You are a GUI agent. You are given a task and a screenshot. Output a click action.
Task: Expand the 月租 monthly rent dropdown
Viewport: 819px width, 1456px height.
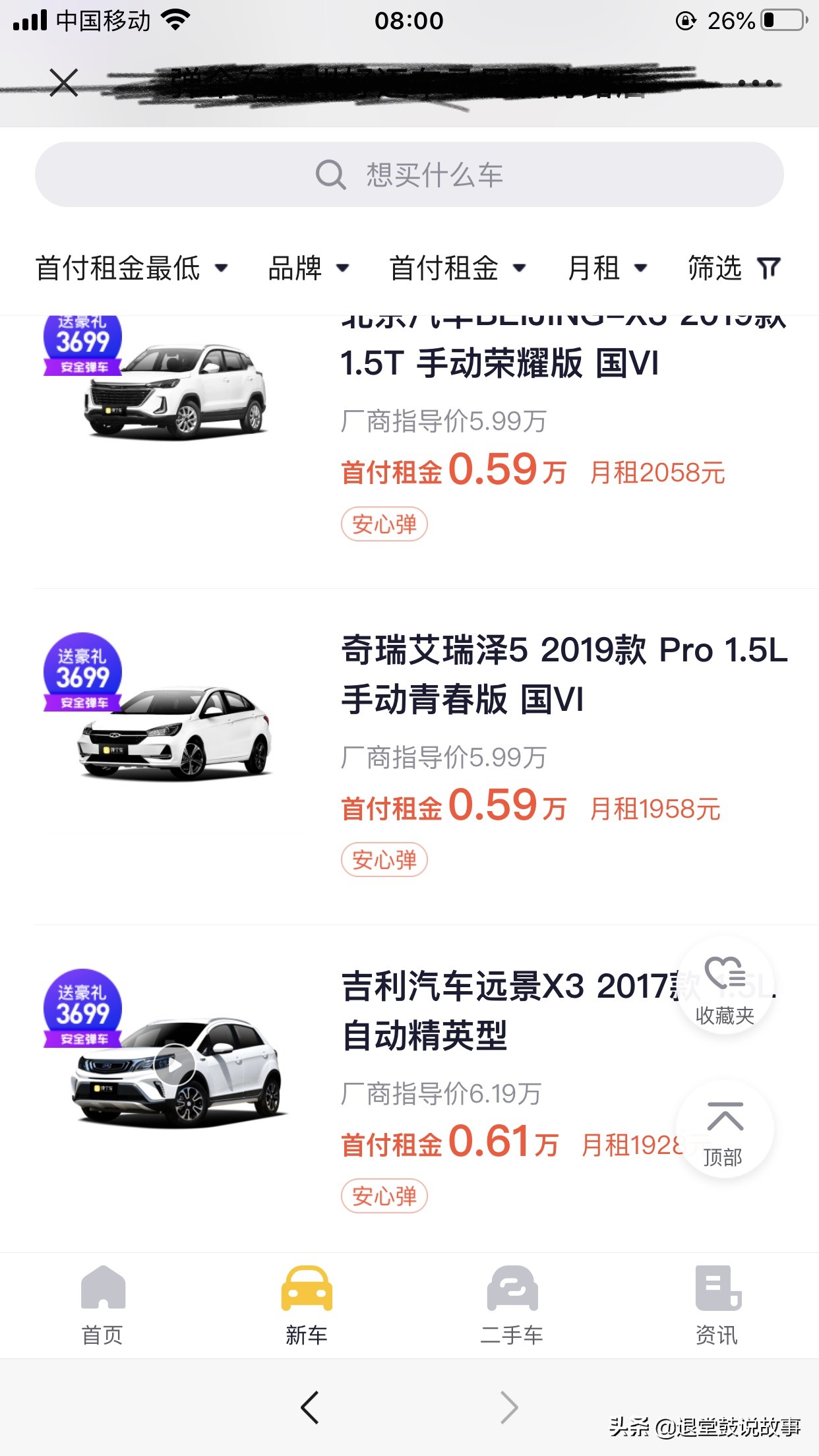pyautogui.click(x=607, y=268)
